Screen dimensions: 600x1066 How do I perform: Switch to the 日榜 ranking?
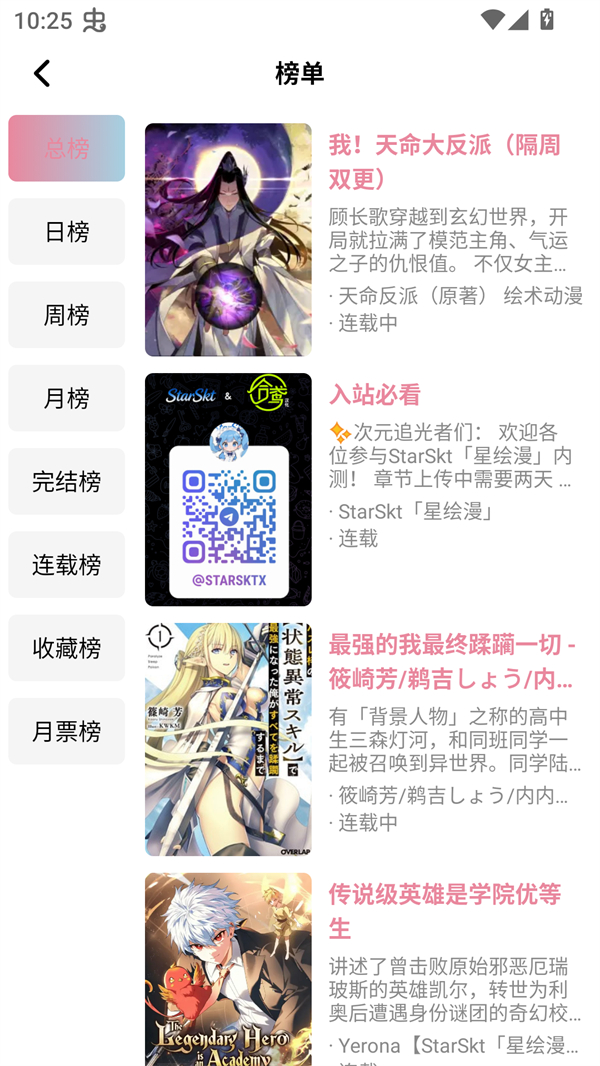66,231
